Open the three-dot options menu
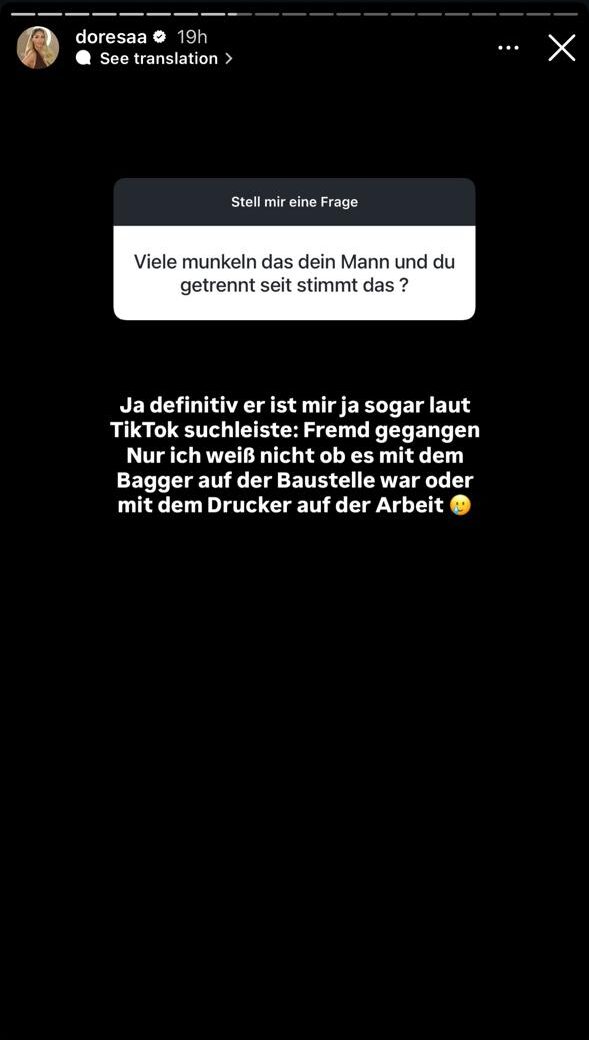 [509, 48]
